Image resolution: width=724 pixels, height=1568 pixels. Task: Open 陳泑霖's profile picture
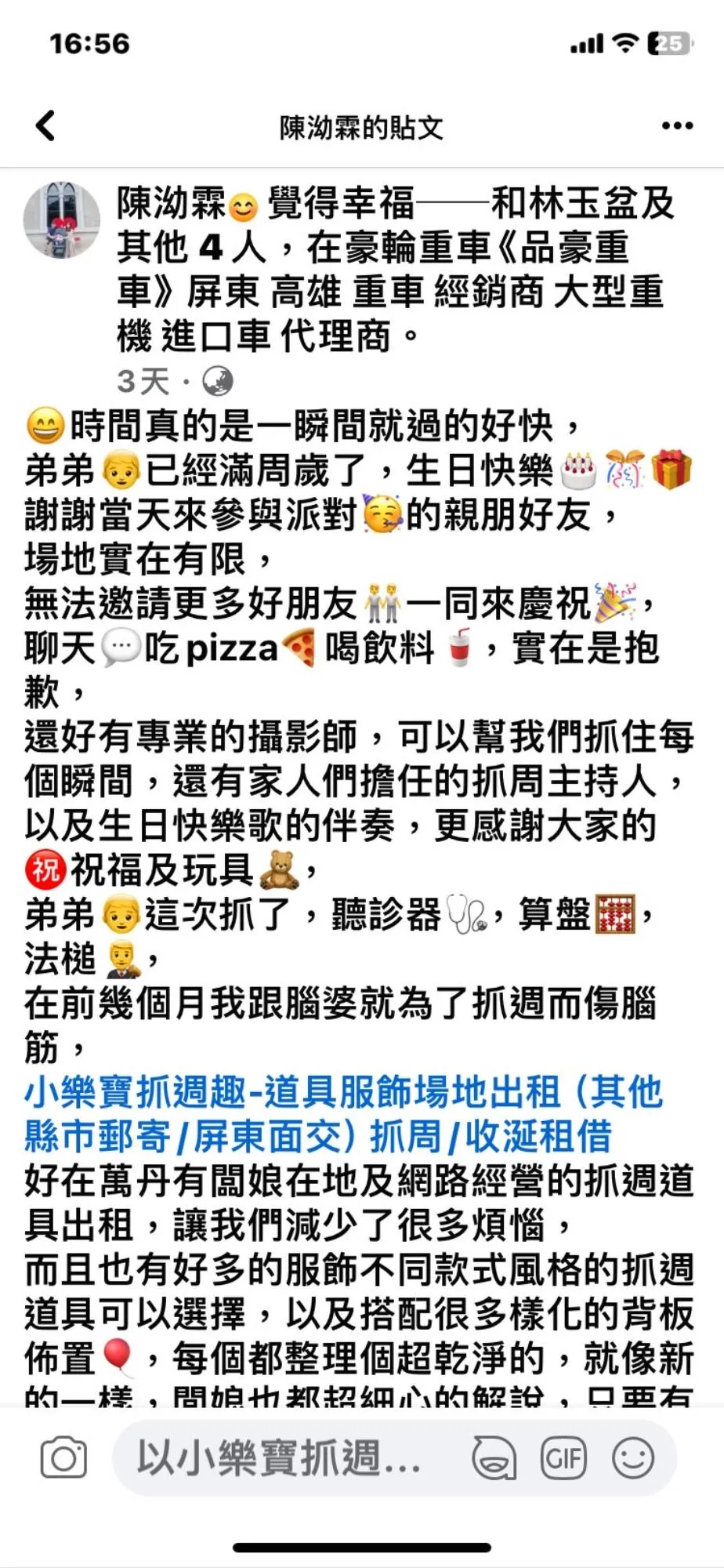[62, 220]
